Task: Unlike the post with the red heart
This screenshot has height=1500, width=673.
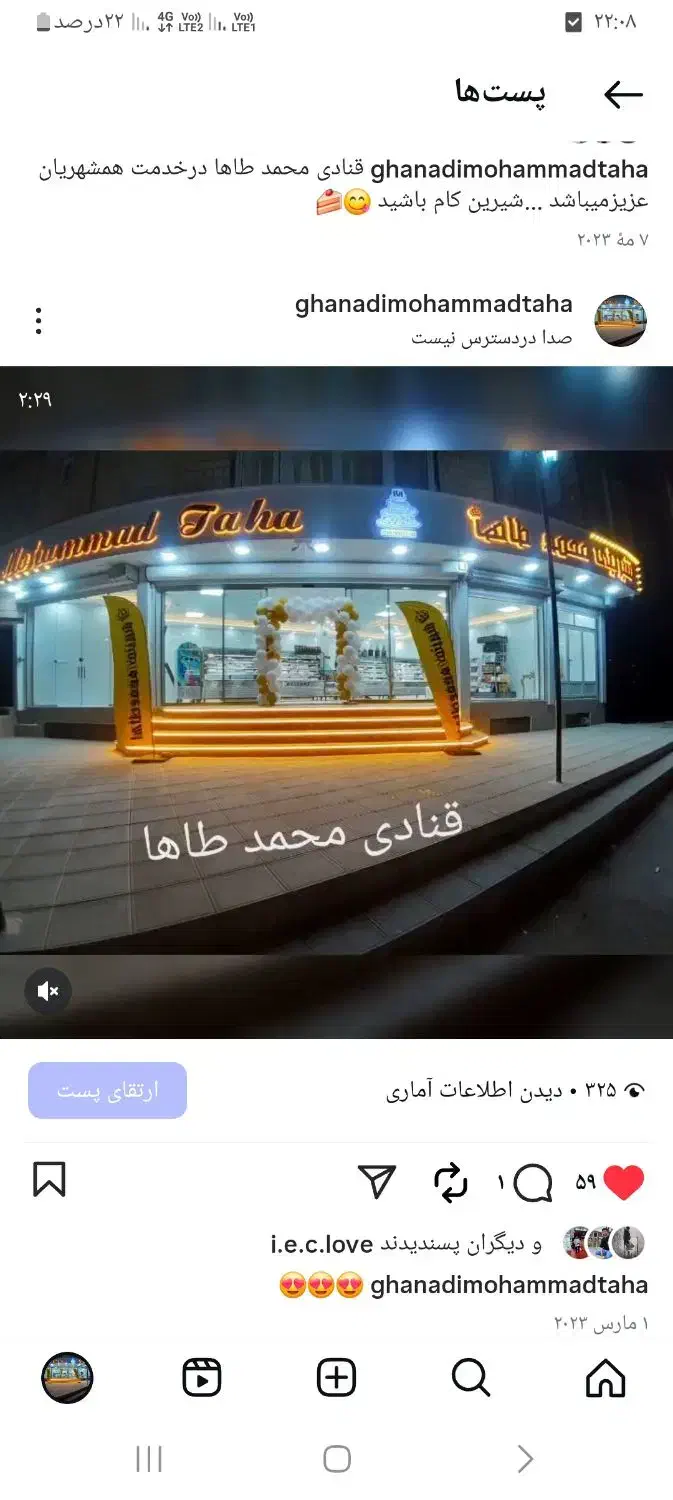Action: (x=624, y=1183)
